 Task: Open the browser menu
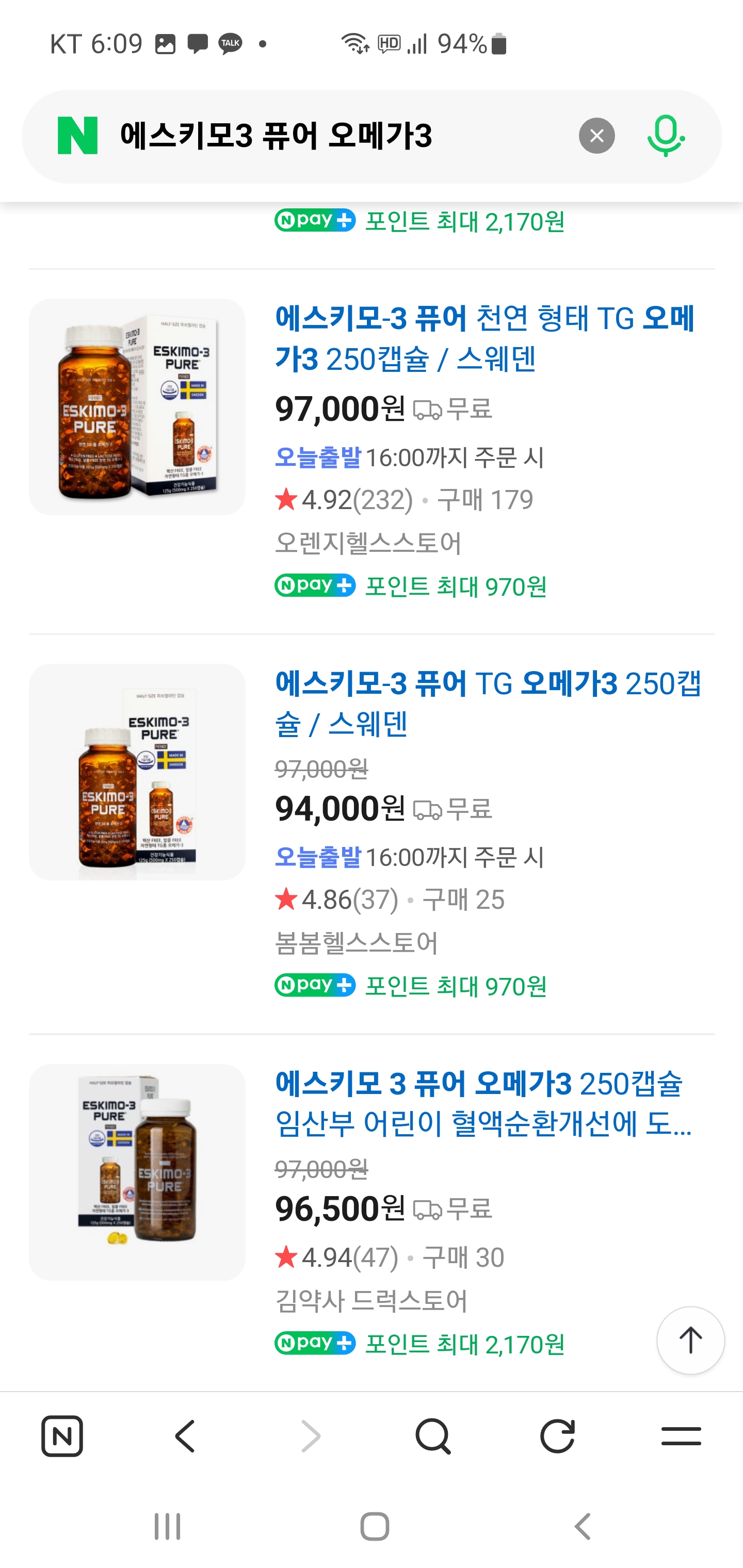(681, 1436)
